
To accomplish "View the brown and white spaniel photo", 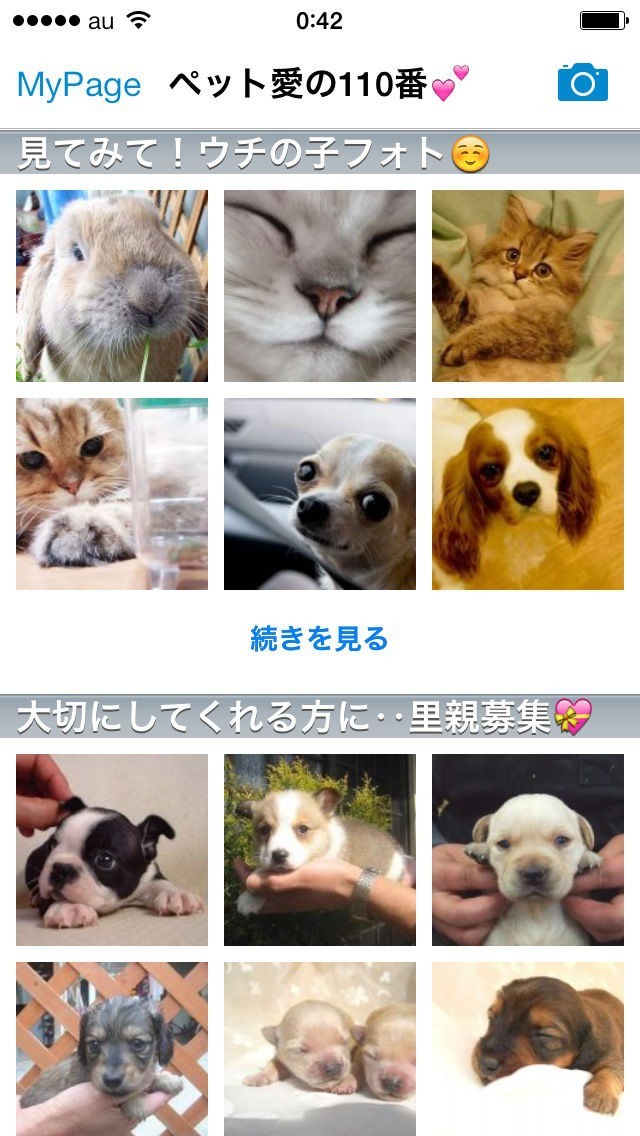I will tap(527, 494).
